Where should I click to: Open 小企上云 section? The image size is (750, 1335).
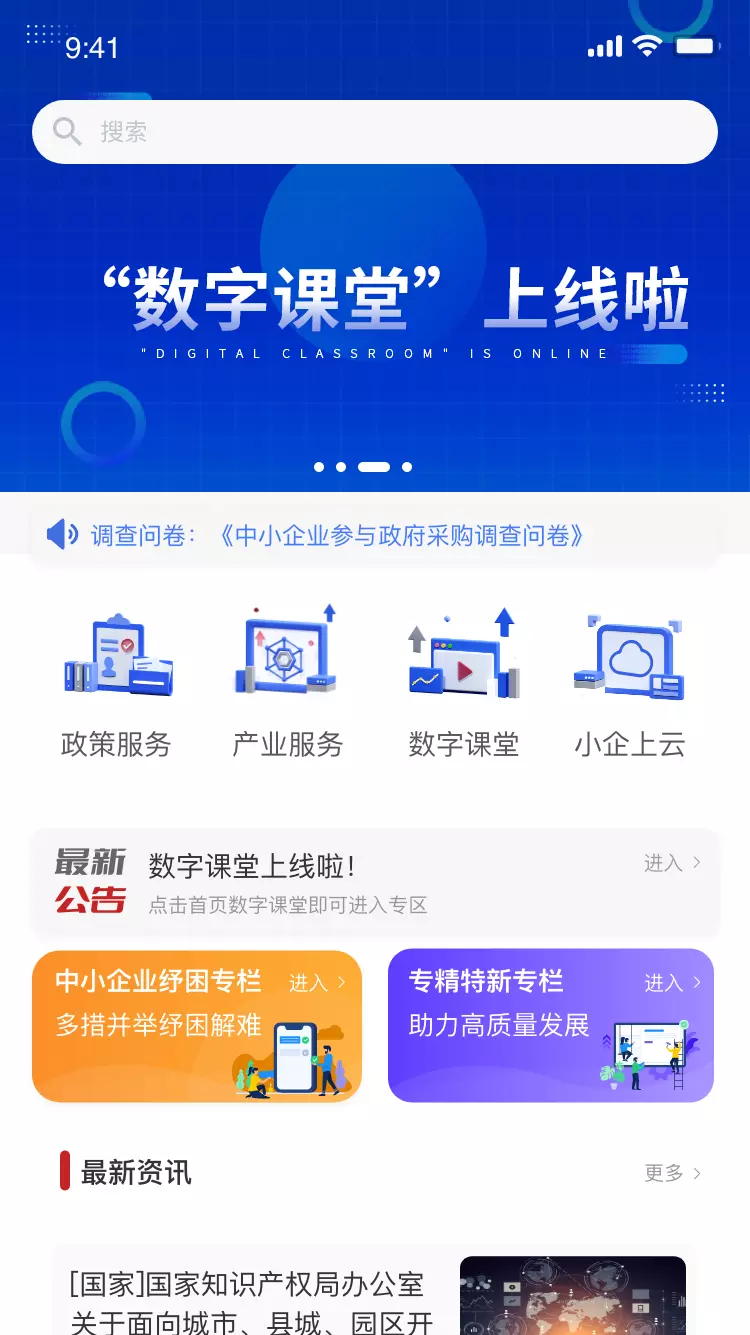click(630, 686)
